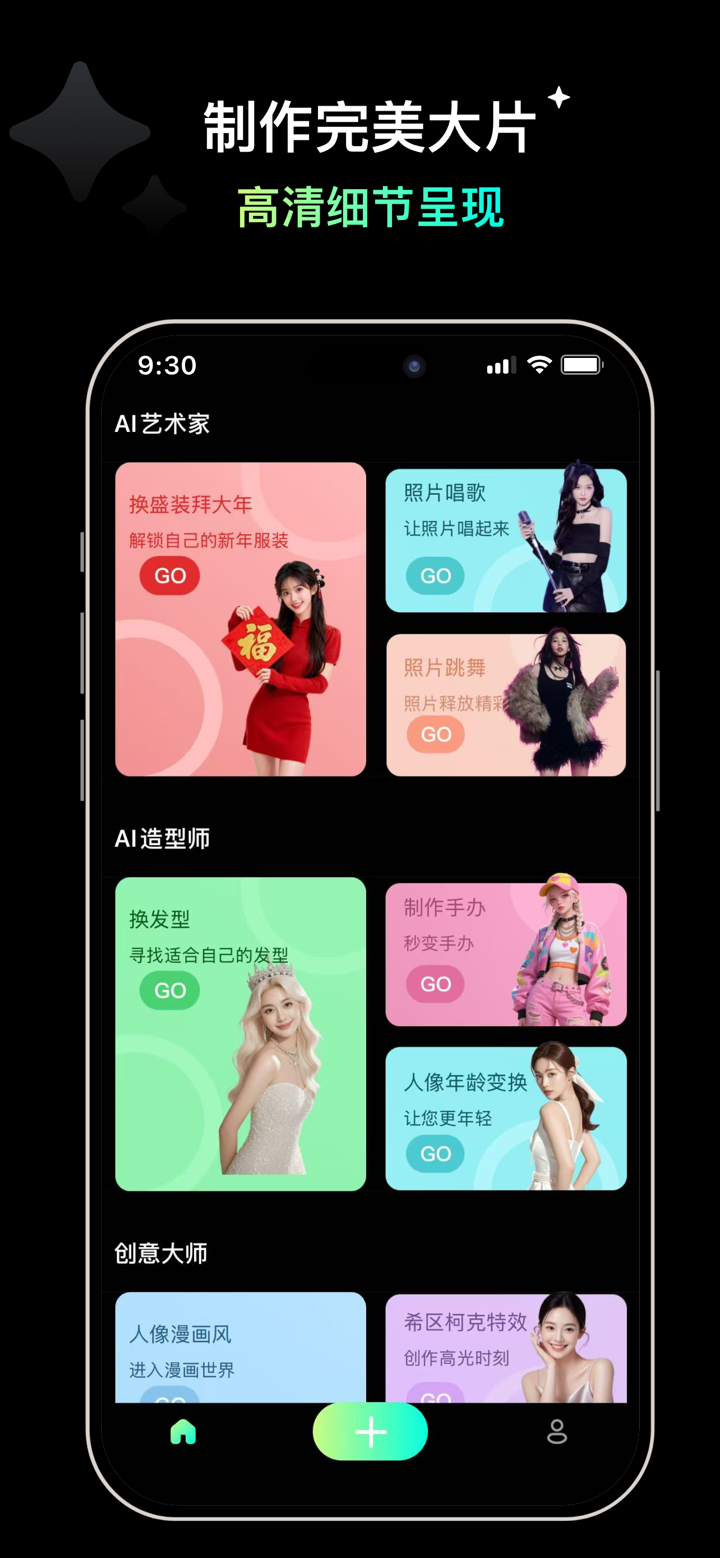The image size is (720, 1558).
Task: Open the 照片跳舞 dancing photo feature
Action: tap(505, 703)
